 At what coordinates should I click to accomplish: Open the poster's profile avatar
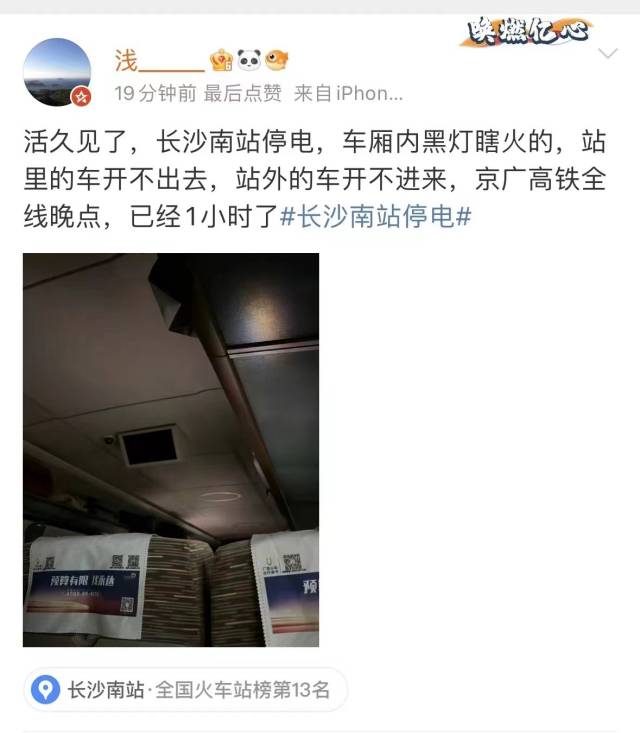[57, 72]
